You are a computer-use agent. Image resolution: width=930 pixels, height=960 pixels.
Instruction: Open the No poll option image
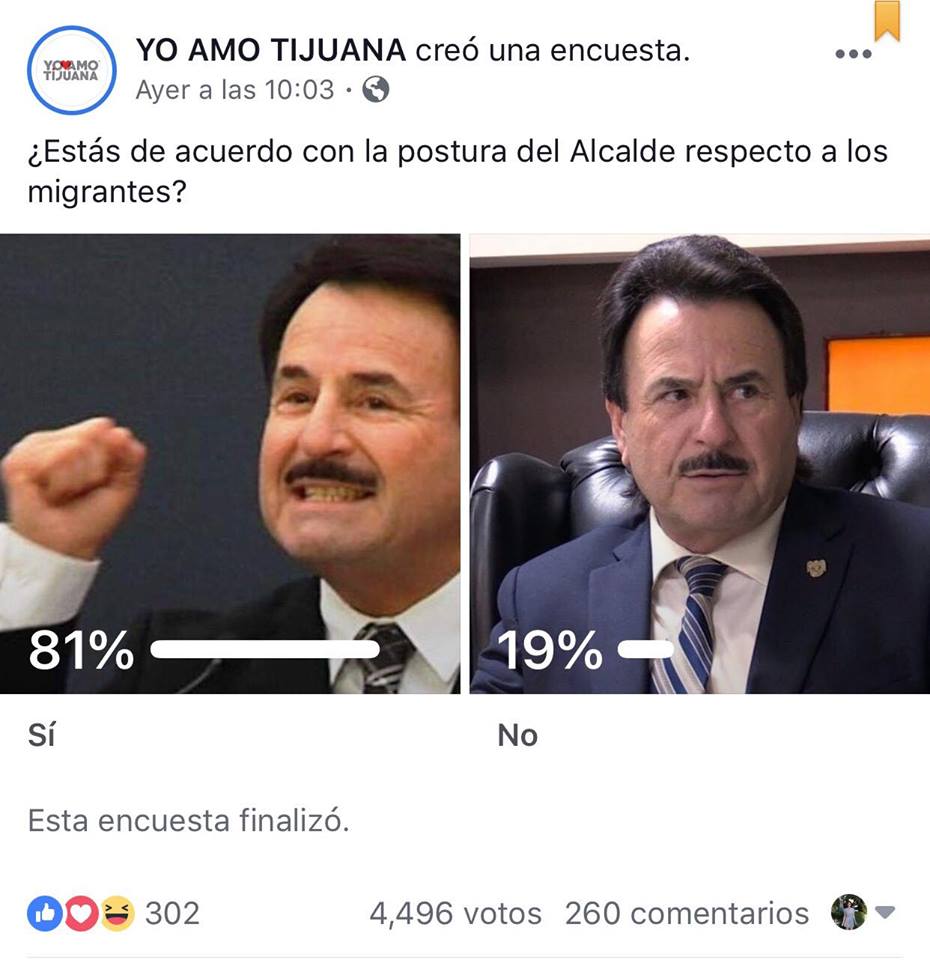point(700,463)
